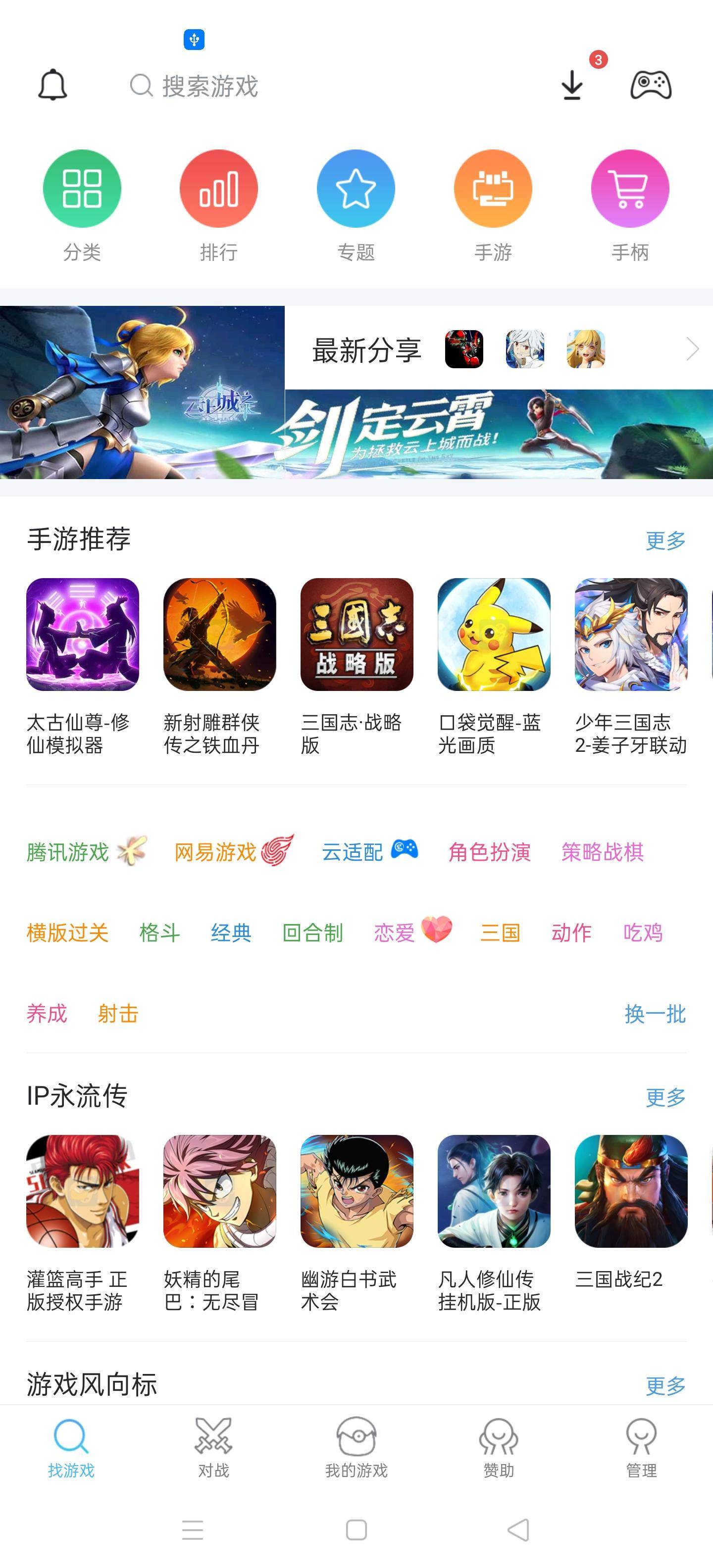Tap the download badge showing 3
713x1568 pixels.
(x=597, y=60)
